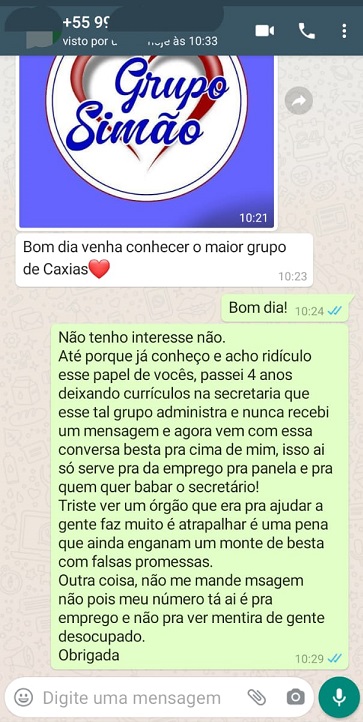
Task: Attach a file with the paperclip
Action: (255, 697)
